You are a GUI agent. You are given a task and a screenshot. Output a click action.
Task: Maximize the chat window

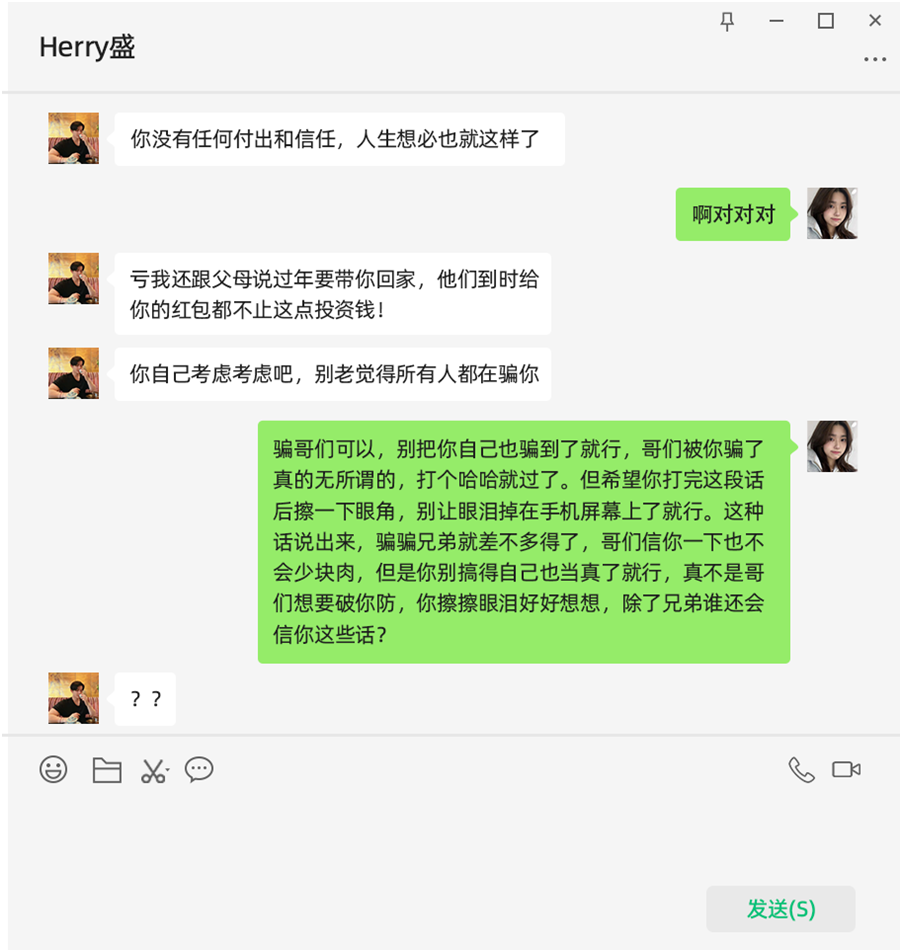[x=826, y=21]
